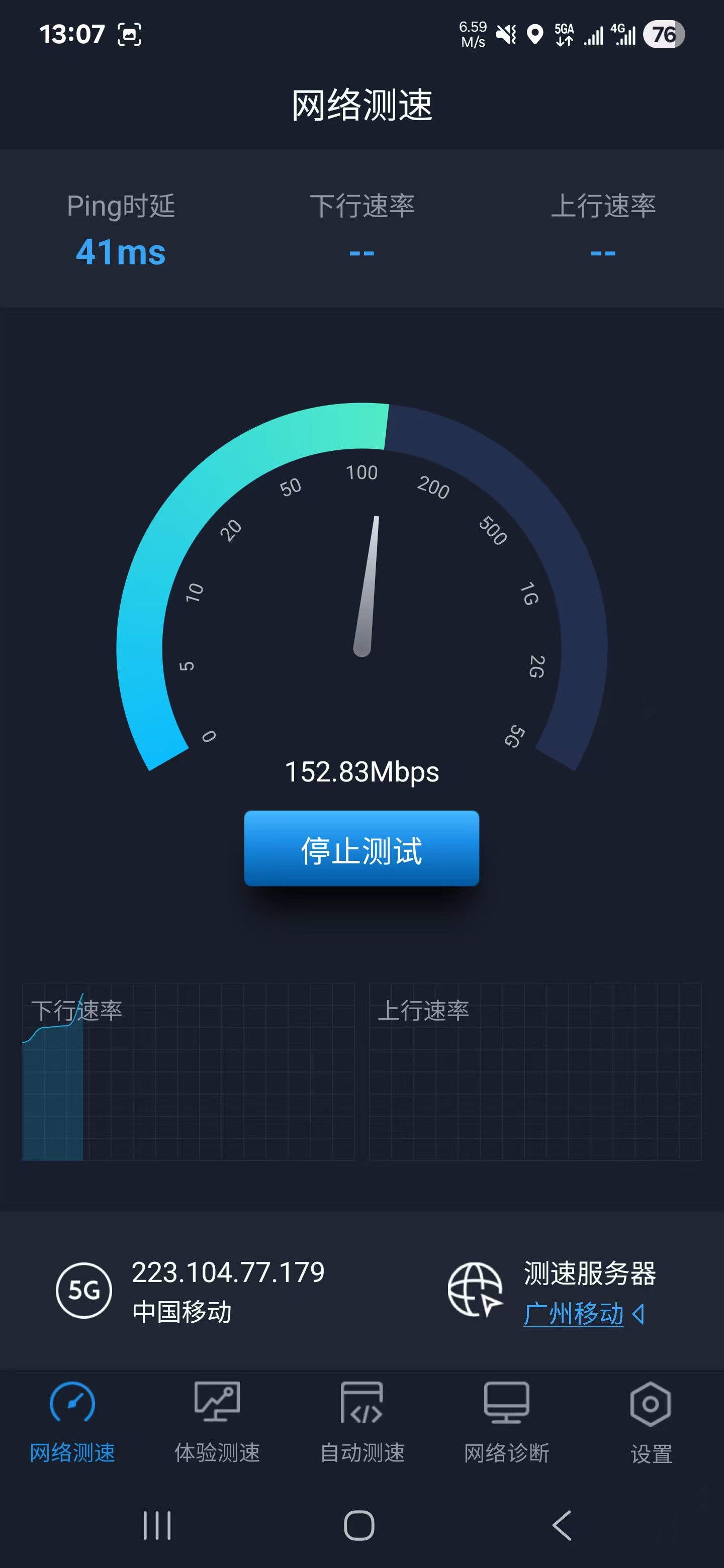Tap the 停止测试 button to stop the test
The width and height of the screenshot is (724, 1568).
tap(361, 848)
